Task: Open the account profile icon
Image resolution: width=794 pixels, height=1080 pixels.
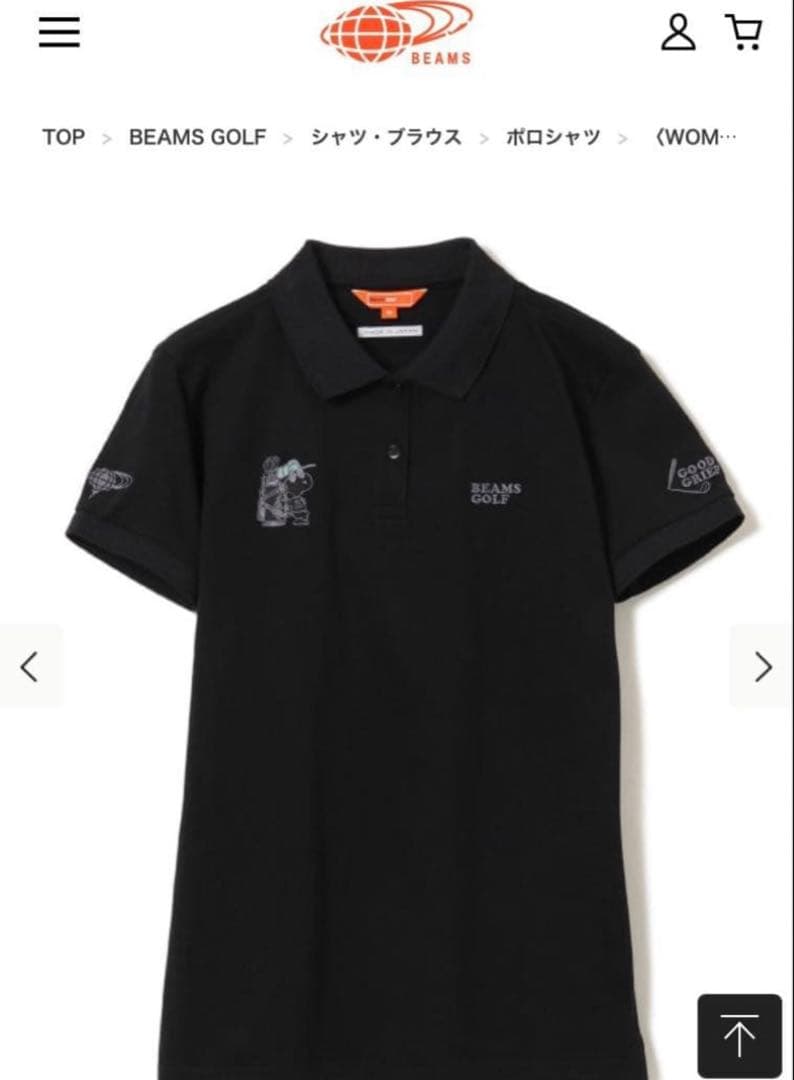Action: tap(678, 32)
